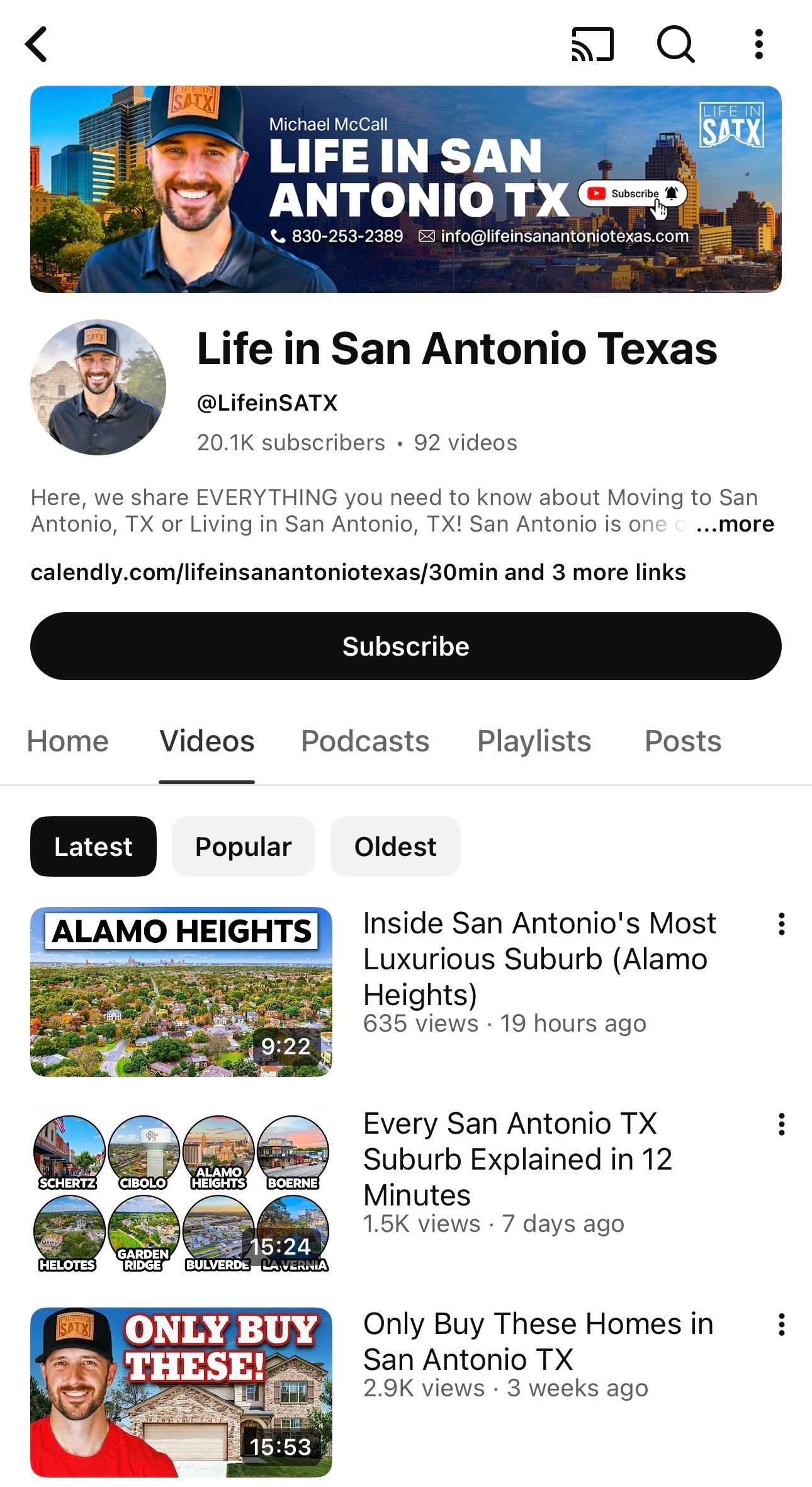Open the calendly.com channel links

(358, 572)
